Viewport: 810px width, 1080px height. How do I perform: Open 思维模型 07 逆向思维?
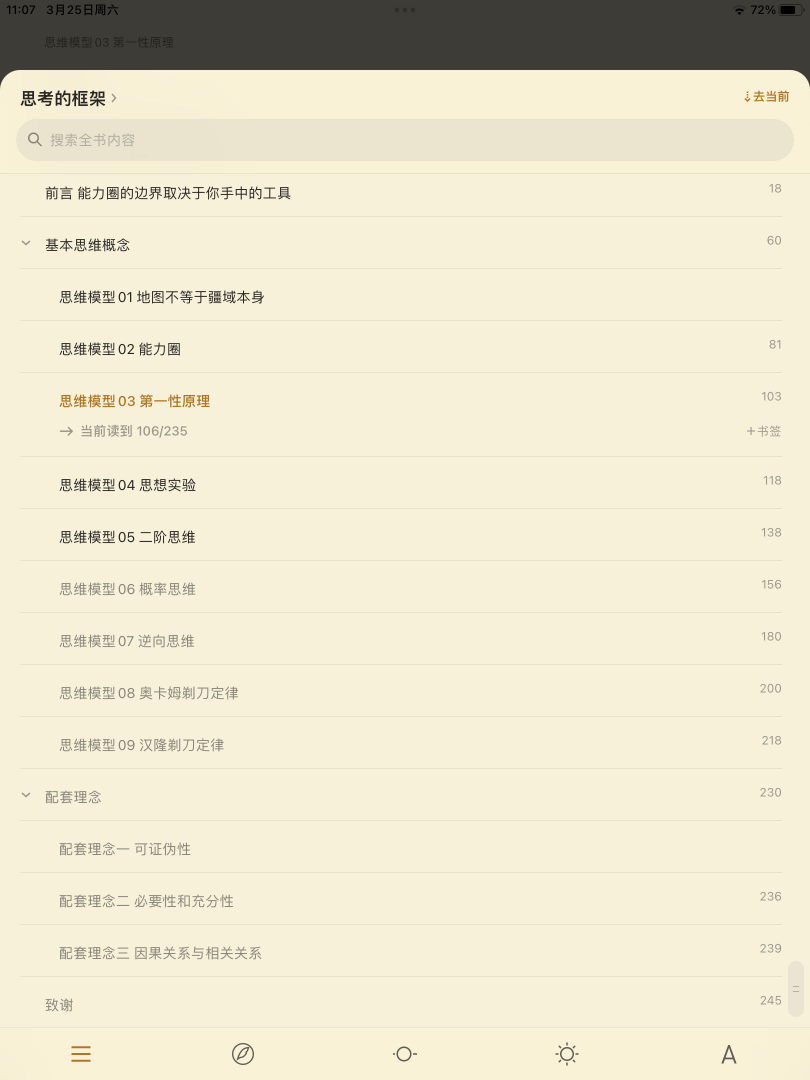(x=128, y=641)
